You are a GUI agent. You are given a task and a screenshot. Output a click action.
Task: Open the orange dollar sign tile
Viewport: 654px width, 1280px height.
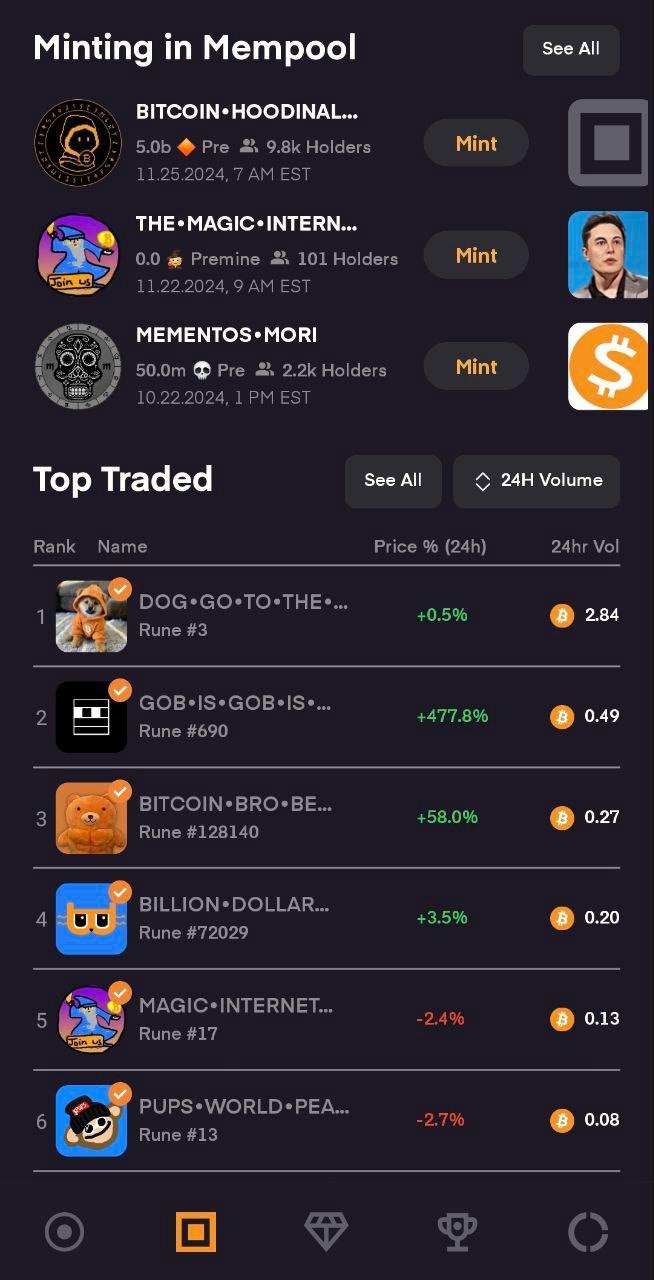click(x=608, y=366)
